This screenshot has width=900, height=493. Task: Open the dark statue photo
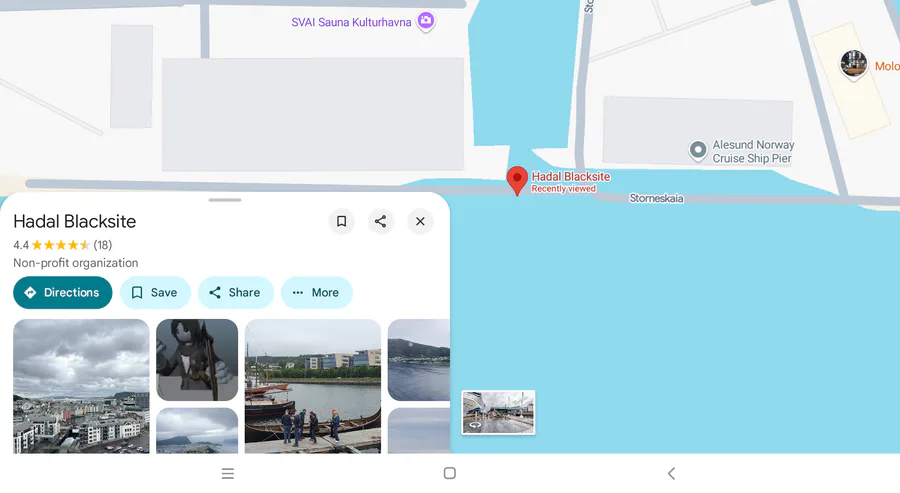(197, 359)
